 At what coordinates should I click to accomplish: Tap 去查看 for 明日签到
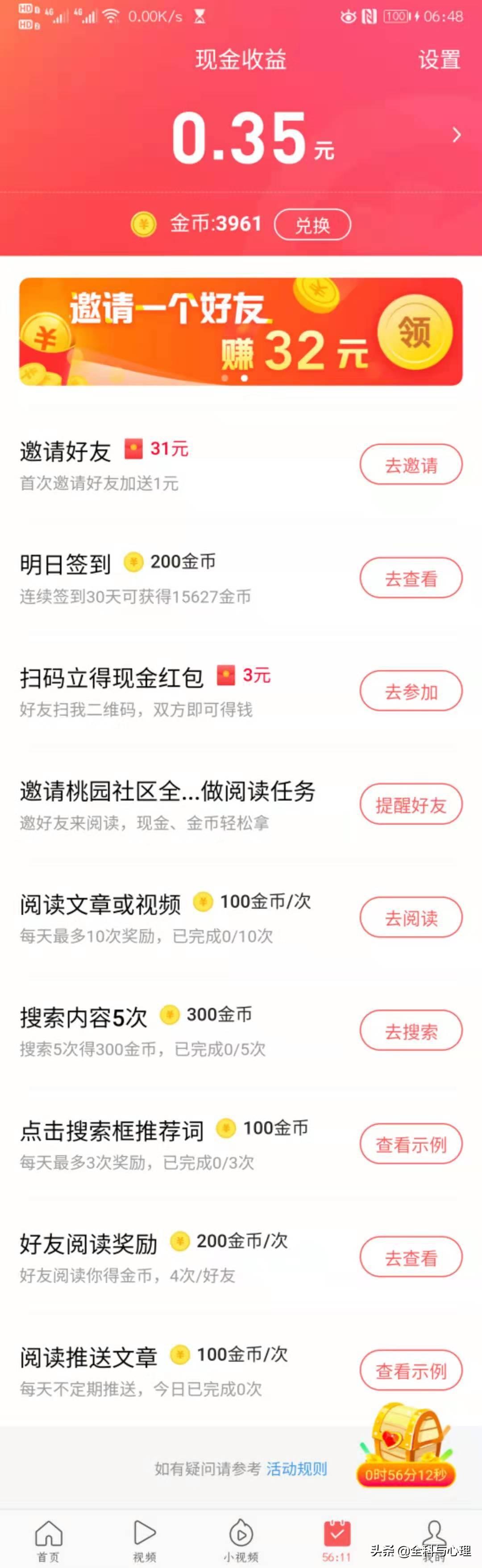pyautogui.click(x=411, y=578)
